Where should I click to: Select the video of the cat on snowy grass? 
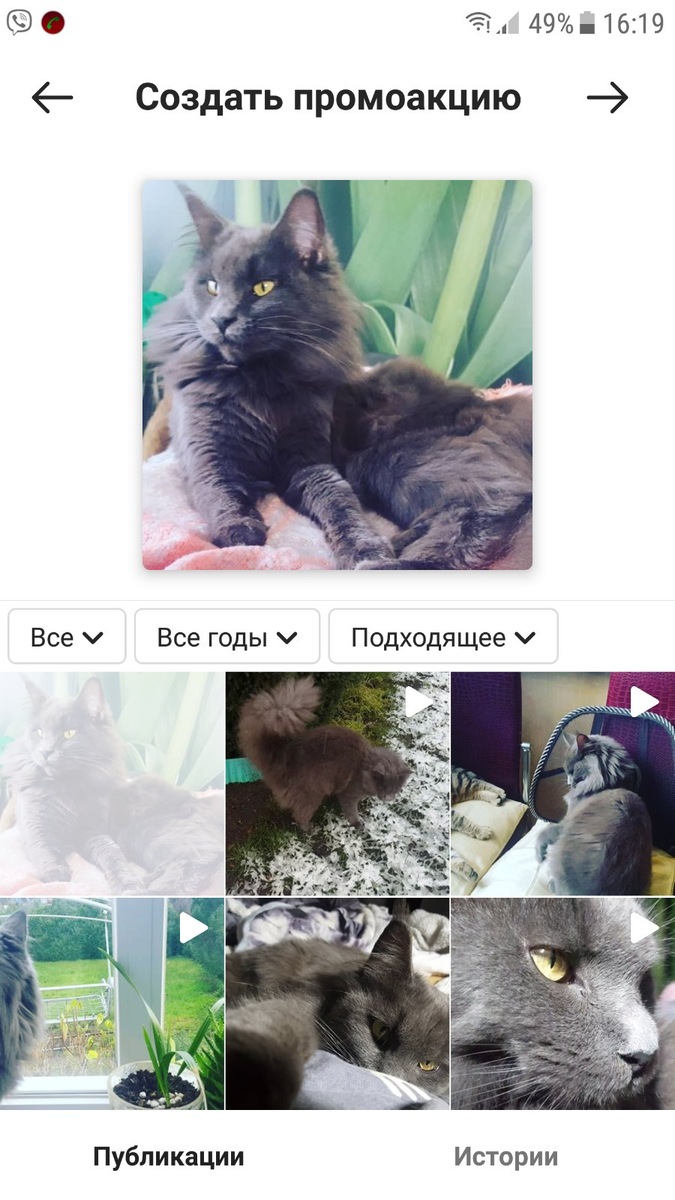[x=337, y=783]
